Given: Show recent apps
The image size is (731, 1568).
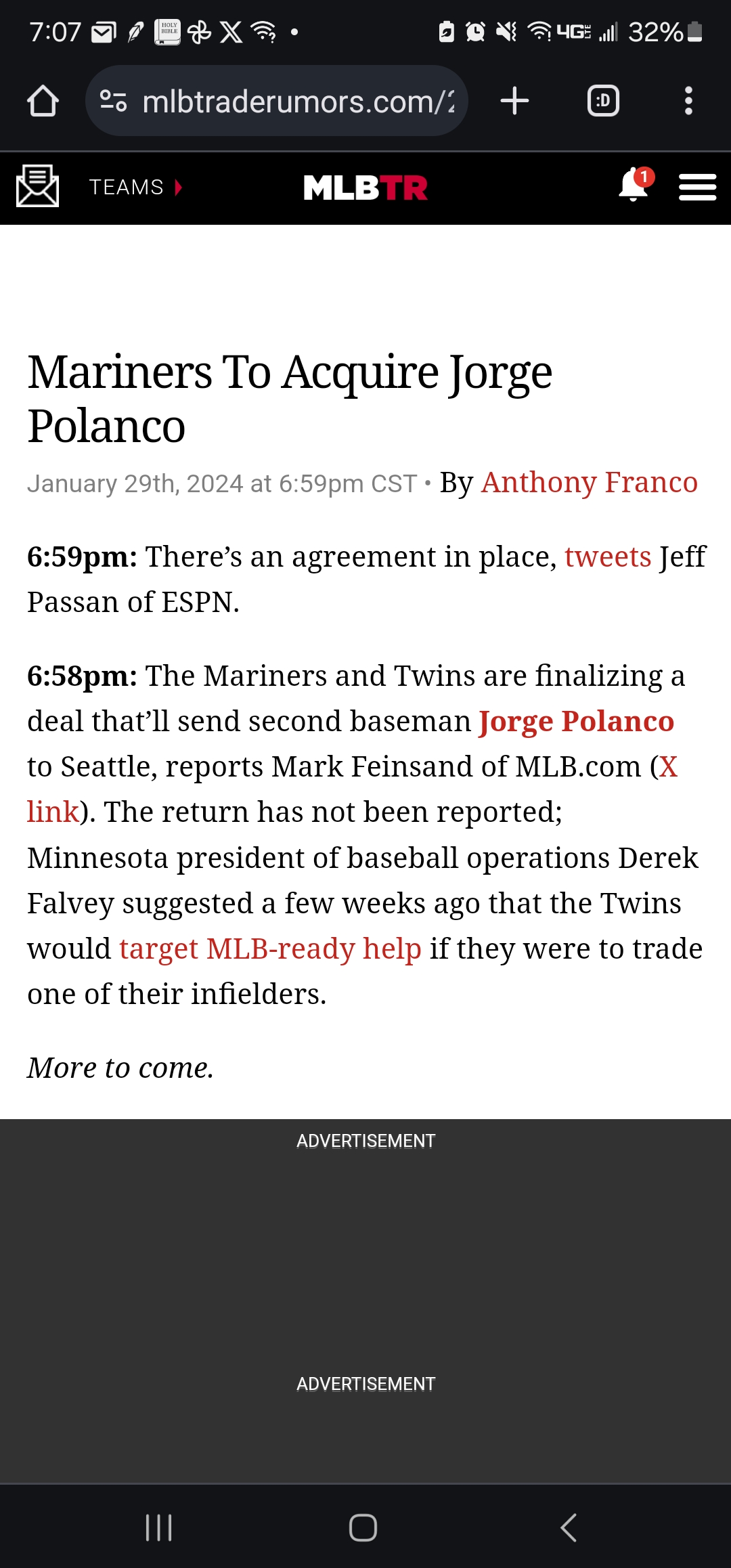Looking at the screenshot, I should coord(159,1527).
